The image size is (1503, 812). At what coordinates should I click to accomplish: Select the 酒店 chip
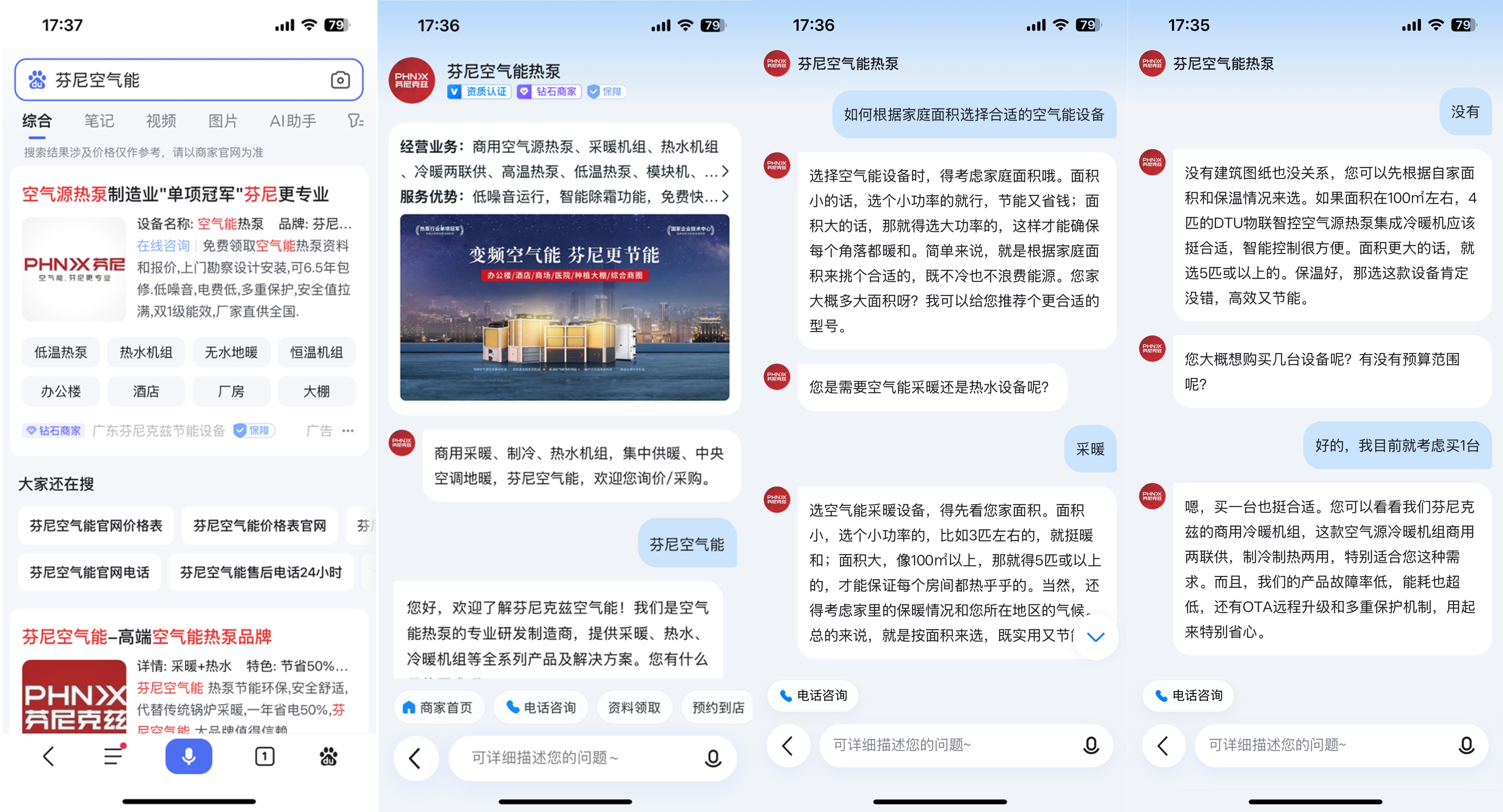pos(146,391)
